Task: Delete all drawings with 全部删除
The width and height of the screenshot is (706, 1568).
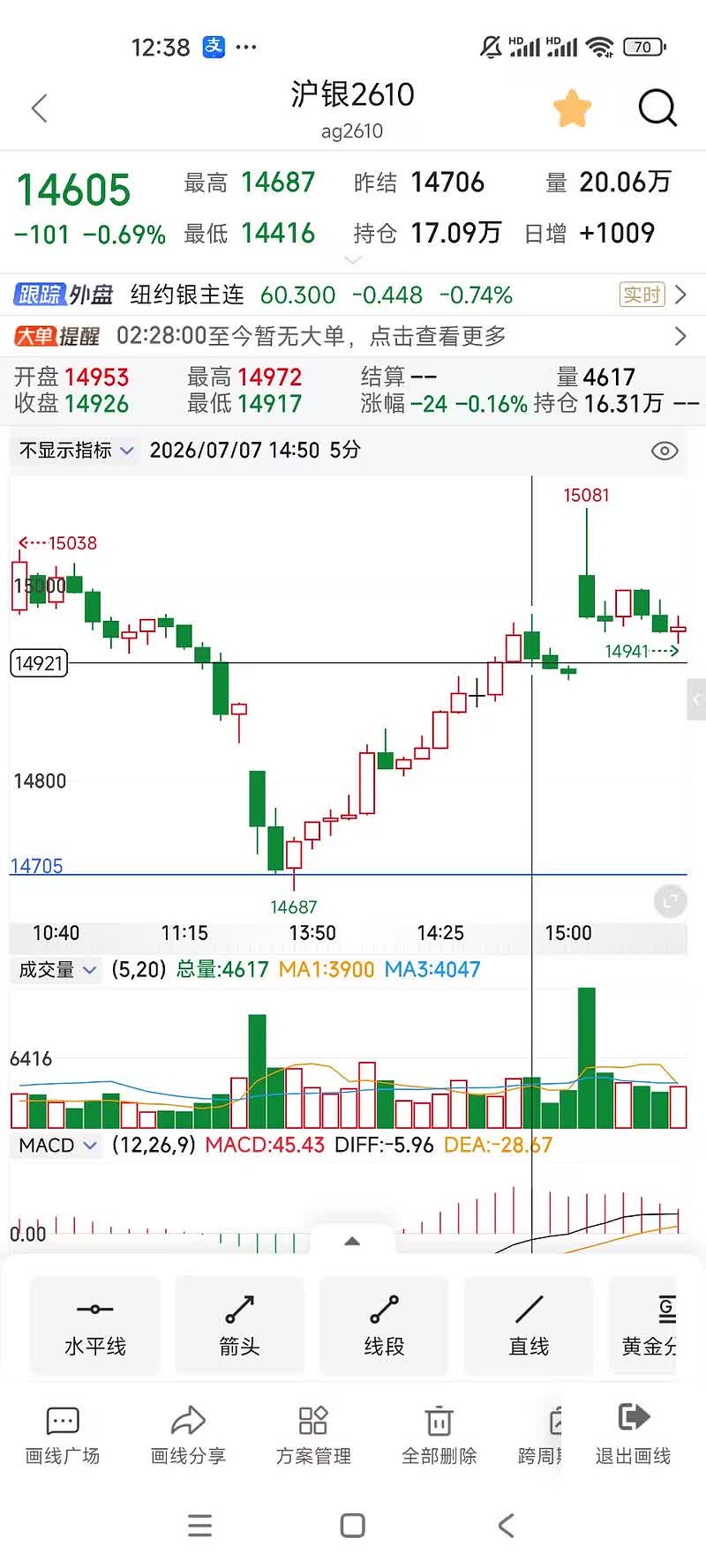Action: pos(439,1435)
